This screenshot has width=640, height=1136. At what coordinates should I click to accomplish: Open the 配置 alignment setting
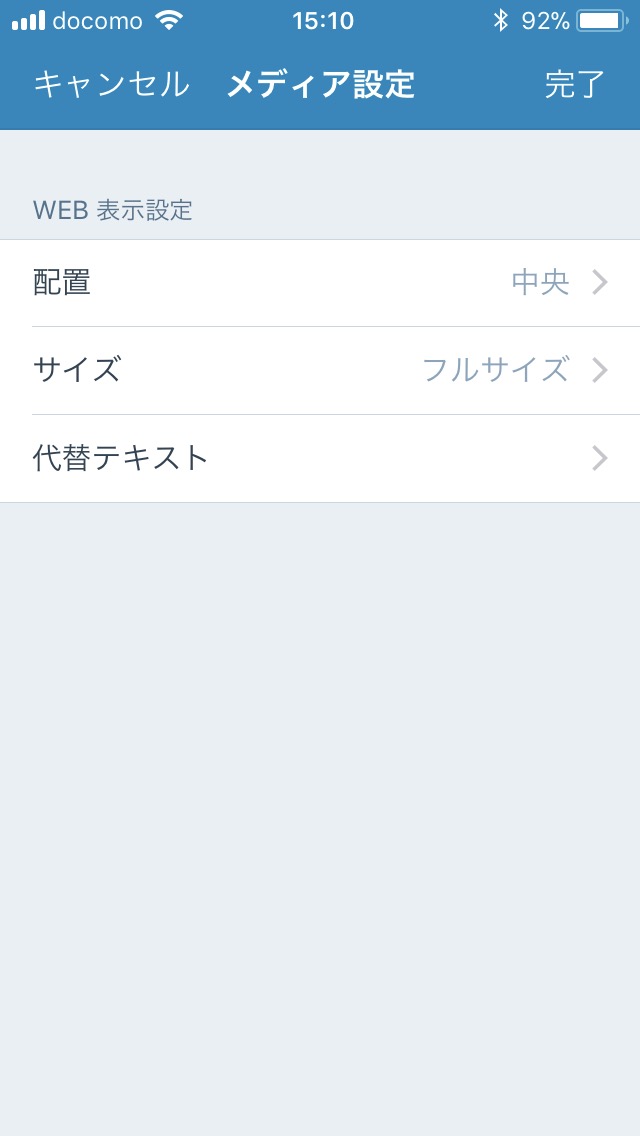click(320, 283)
